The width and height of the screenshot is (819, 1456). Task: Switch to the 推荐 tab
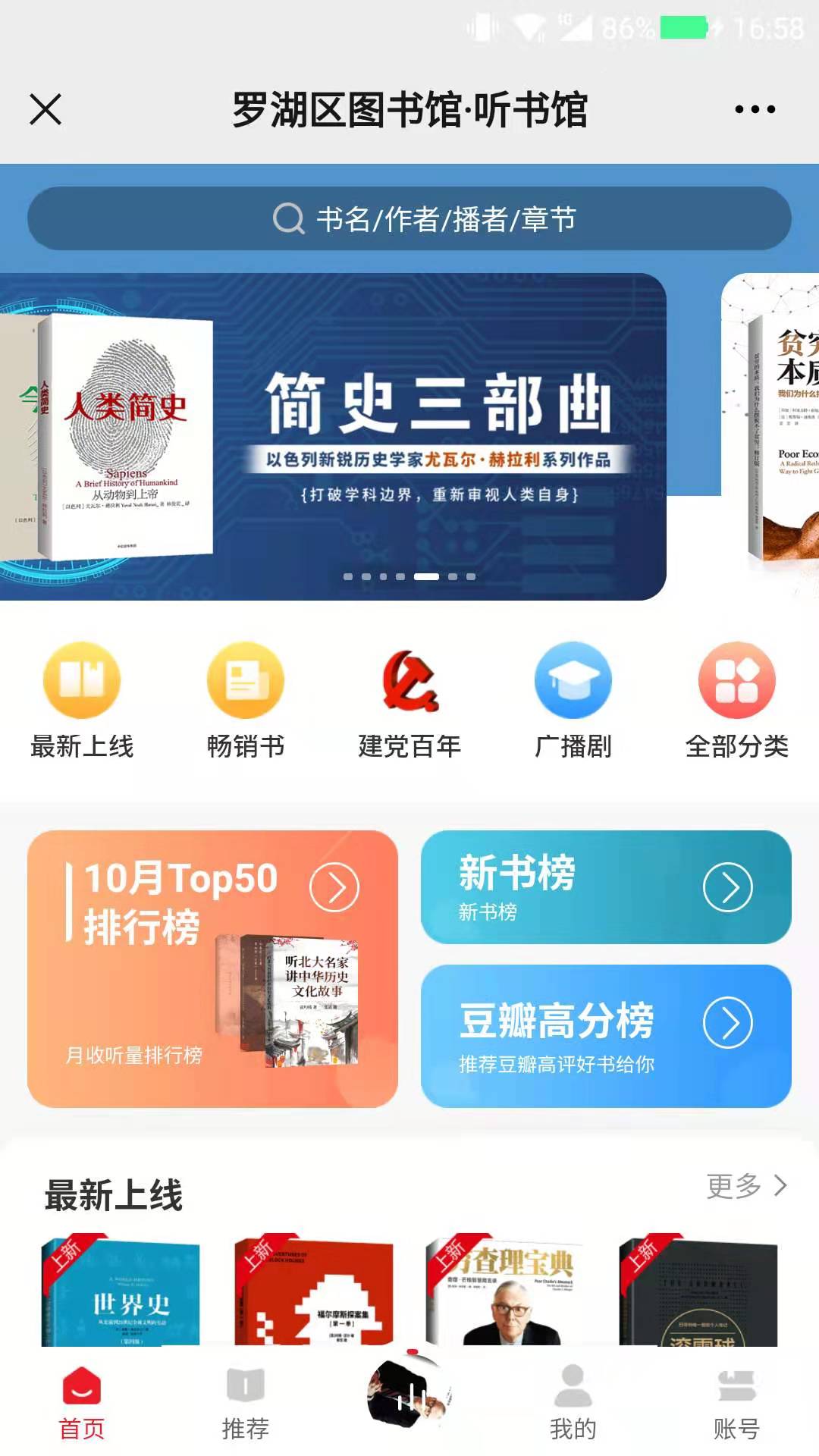click(246, 1403)
